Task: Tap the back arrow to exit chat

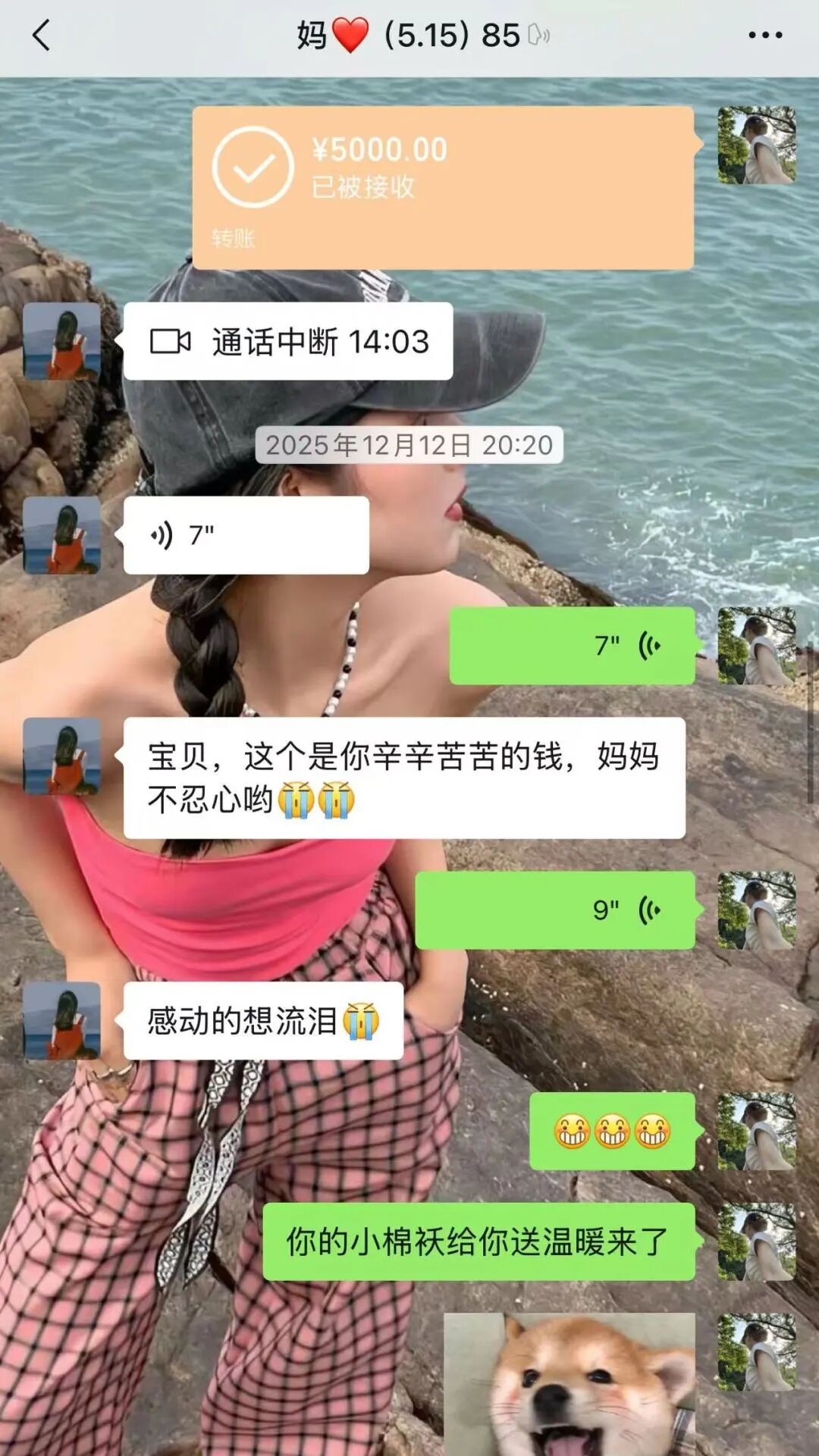Action: (42, 36)
